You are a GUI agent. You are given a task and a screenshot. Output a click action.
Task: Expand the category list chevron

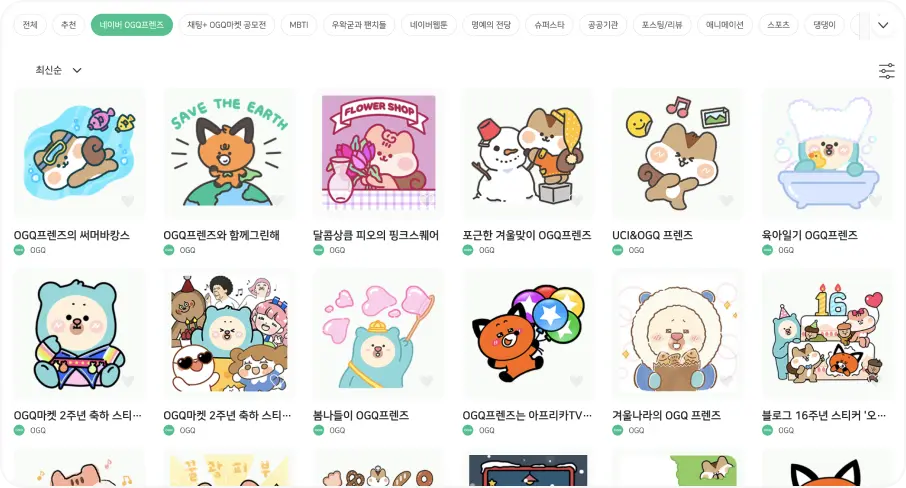tap(882, 25)
